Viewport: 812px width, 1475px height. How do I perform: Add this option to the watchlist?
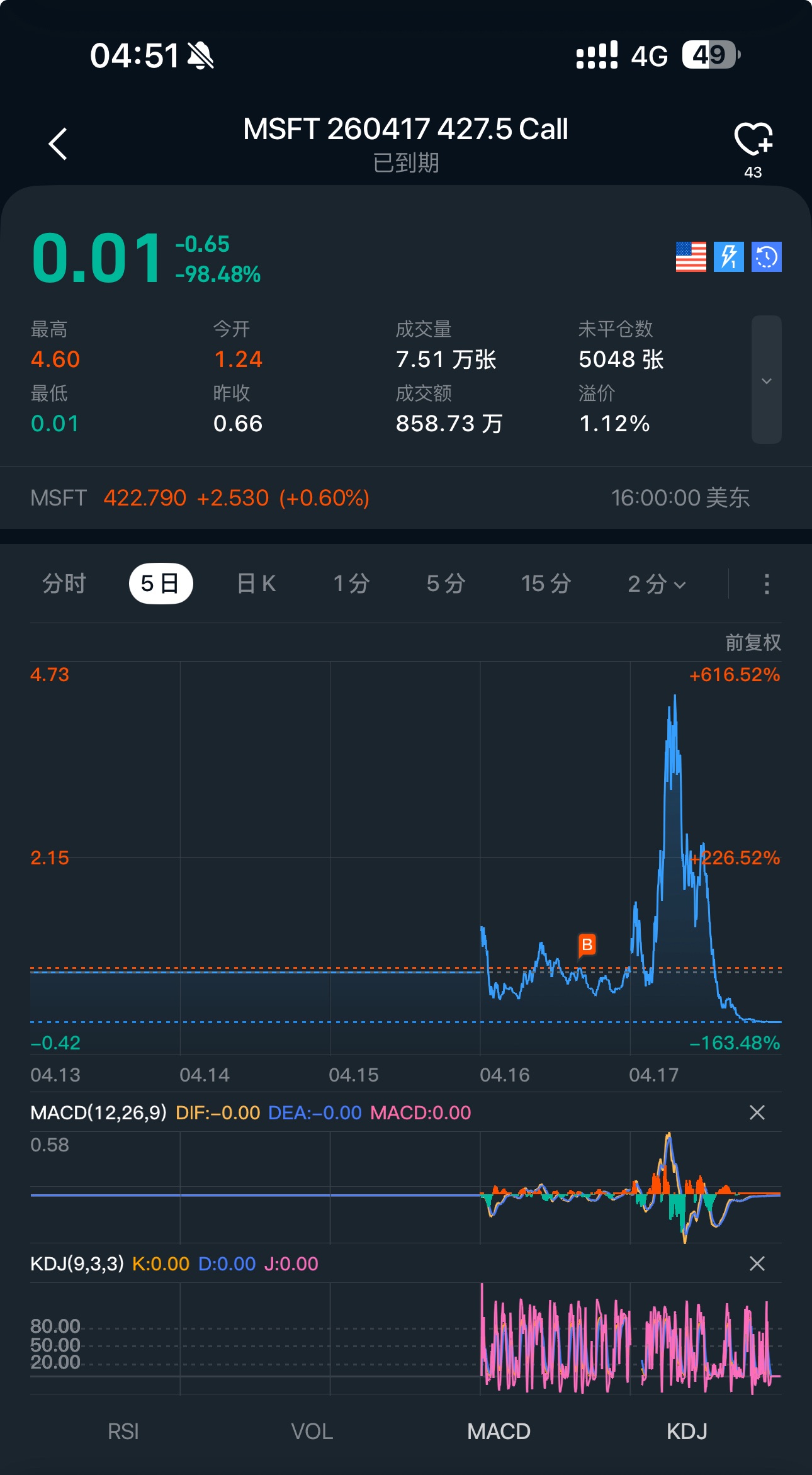tap(753, 140)
